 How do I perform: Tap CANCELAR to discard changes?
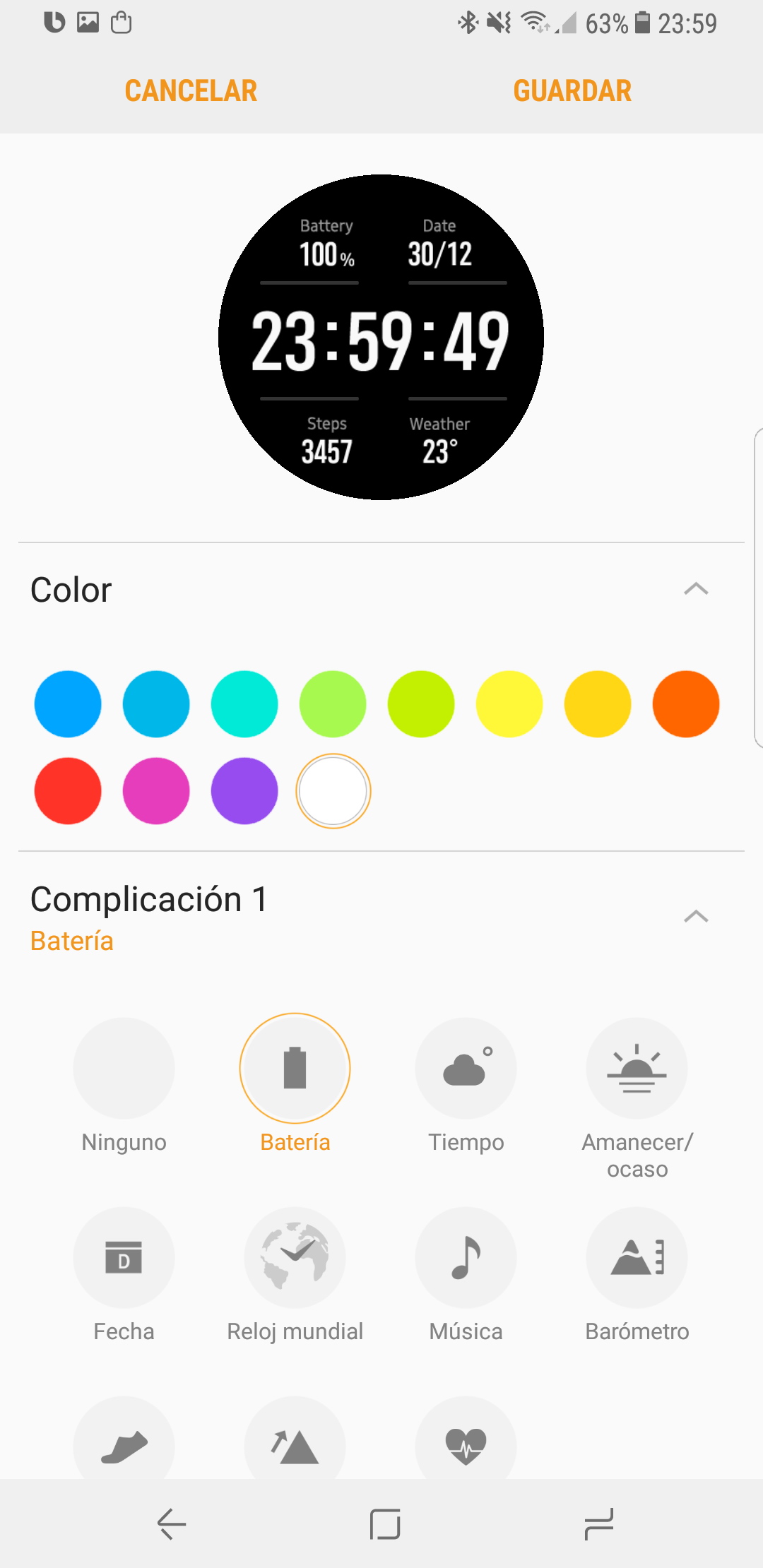(191, 90)
